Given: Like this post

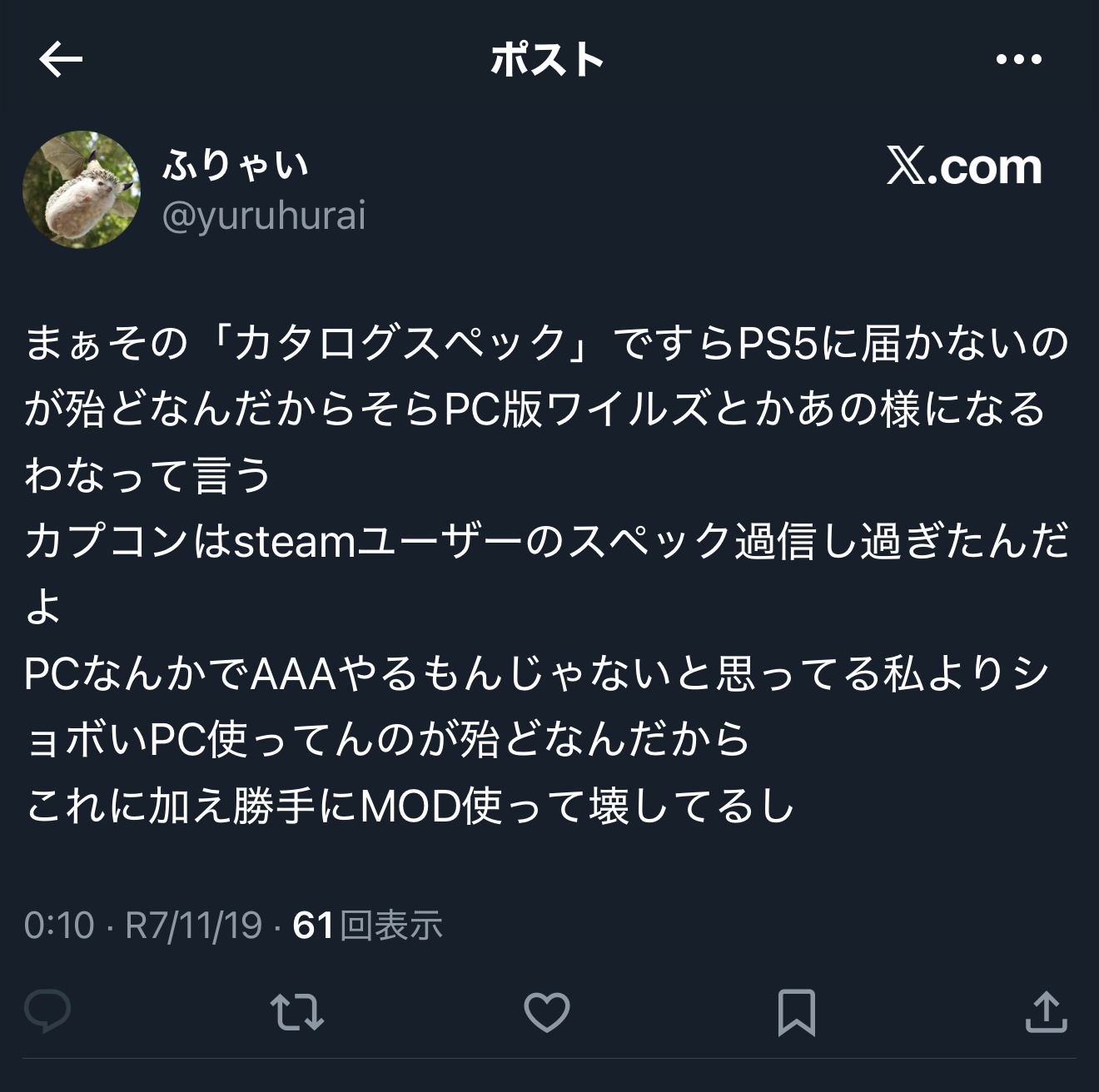Looking at the screenshot, I should pyautogui.click(x=546, y=1011).
